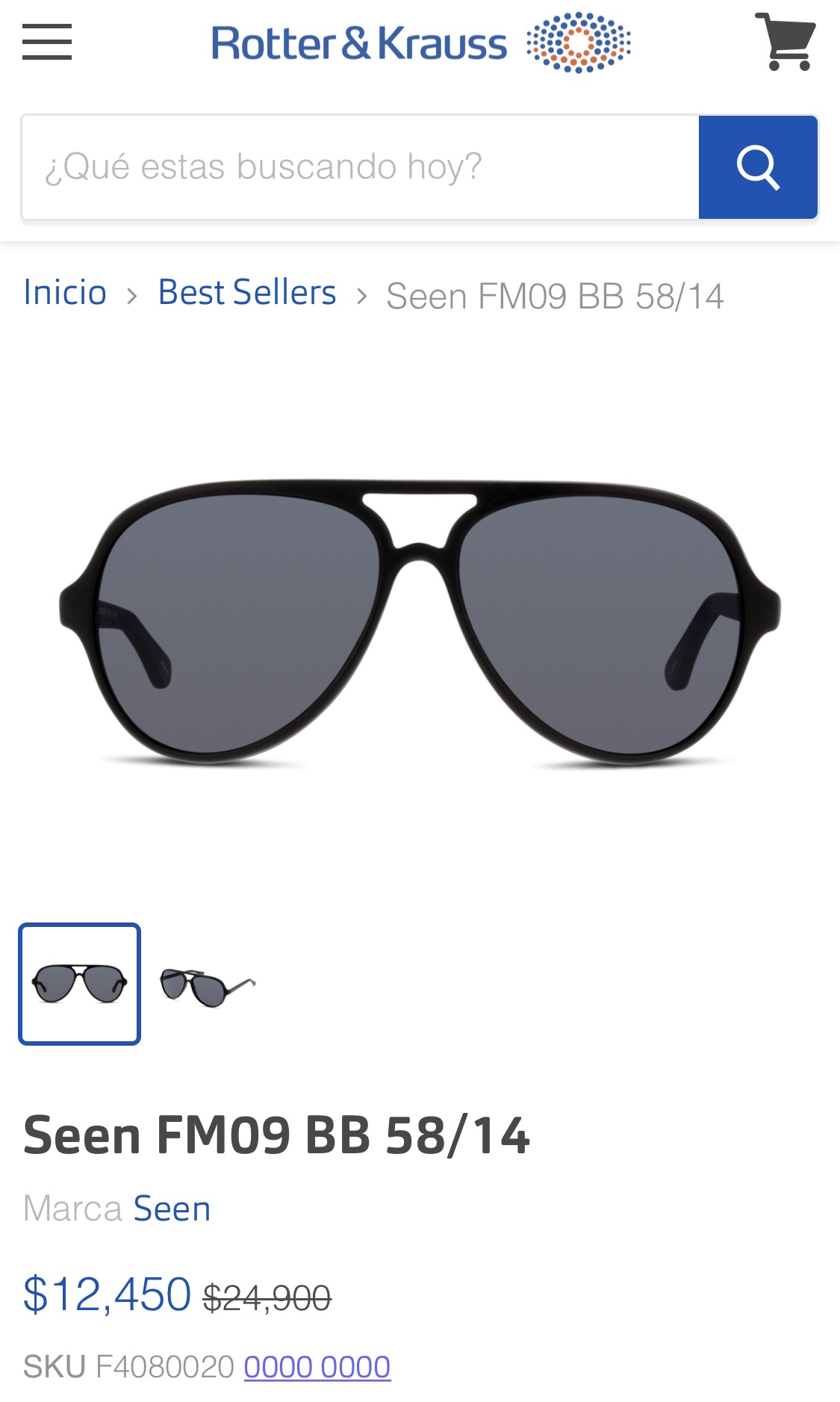The image size is (840, 1402).
Task: Go to the Rotter & Krauss homepage
Action: click(x=420, y=43)
